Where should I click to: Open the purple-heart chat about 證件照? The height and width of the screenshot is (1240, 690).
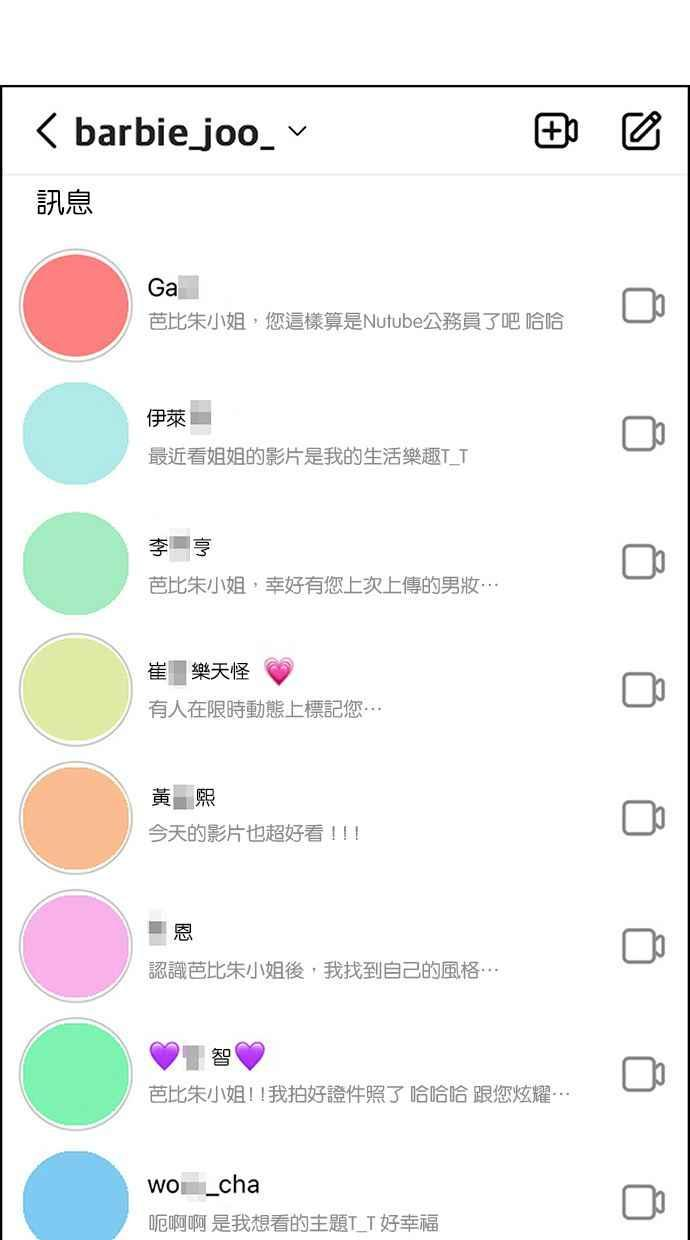pyautogui.click(x=345, y=1074)
